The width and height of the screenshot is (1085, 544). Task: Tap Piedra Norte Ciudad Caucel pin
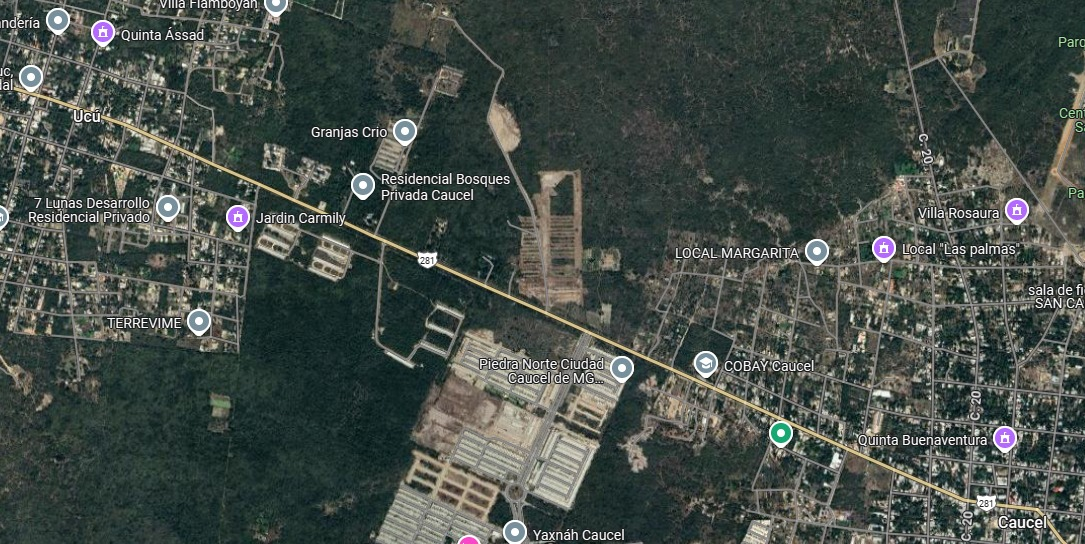pyautogui.click(x=622, y=369)
